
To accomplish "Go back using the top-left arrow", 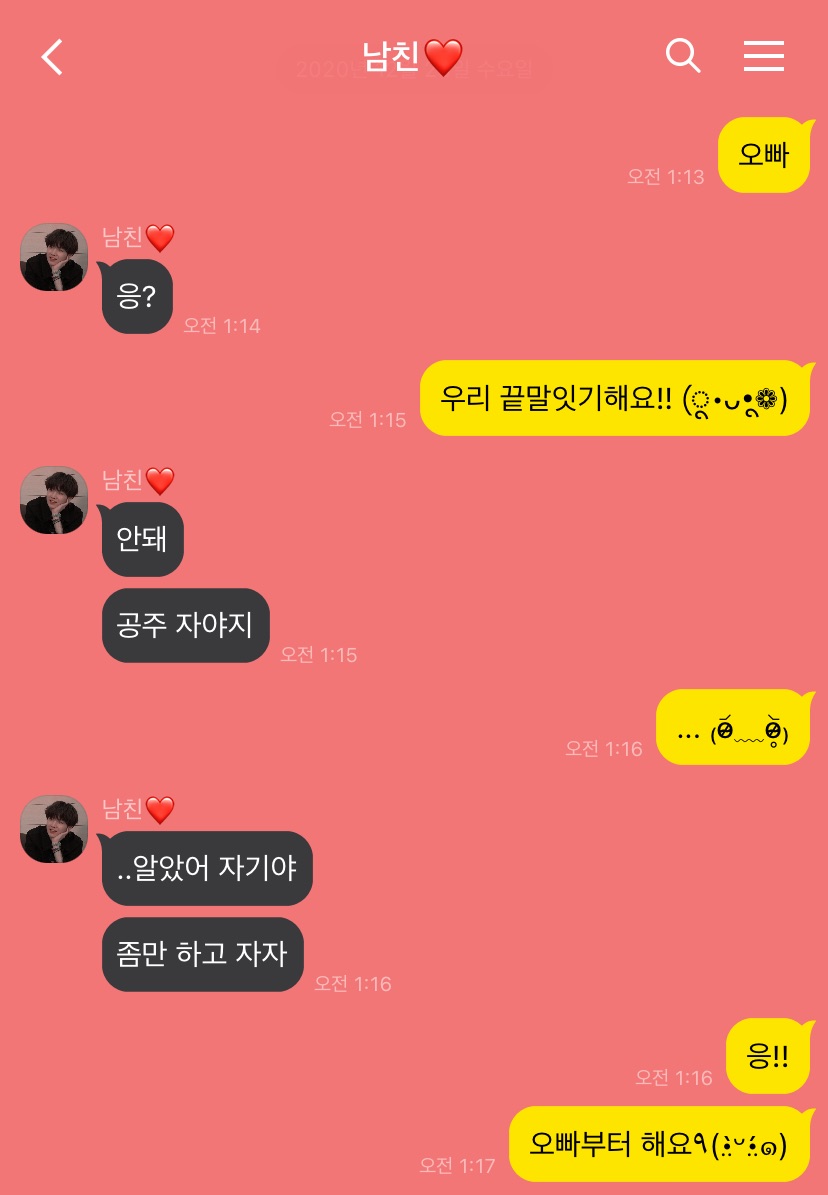I will pyautogui.click(x=52, y=57).
